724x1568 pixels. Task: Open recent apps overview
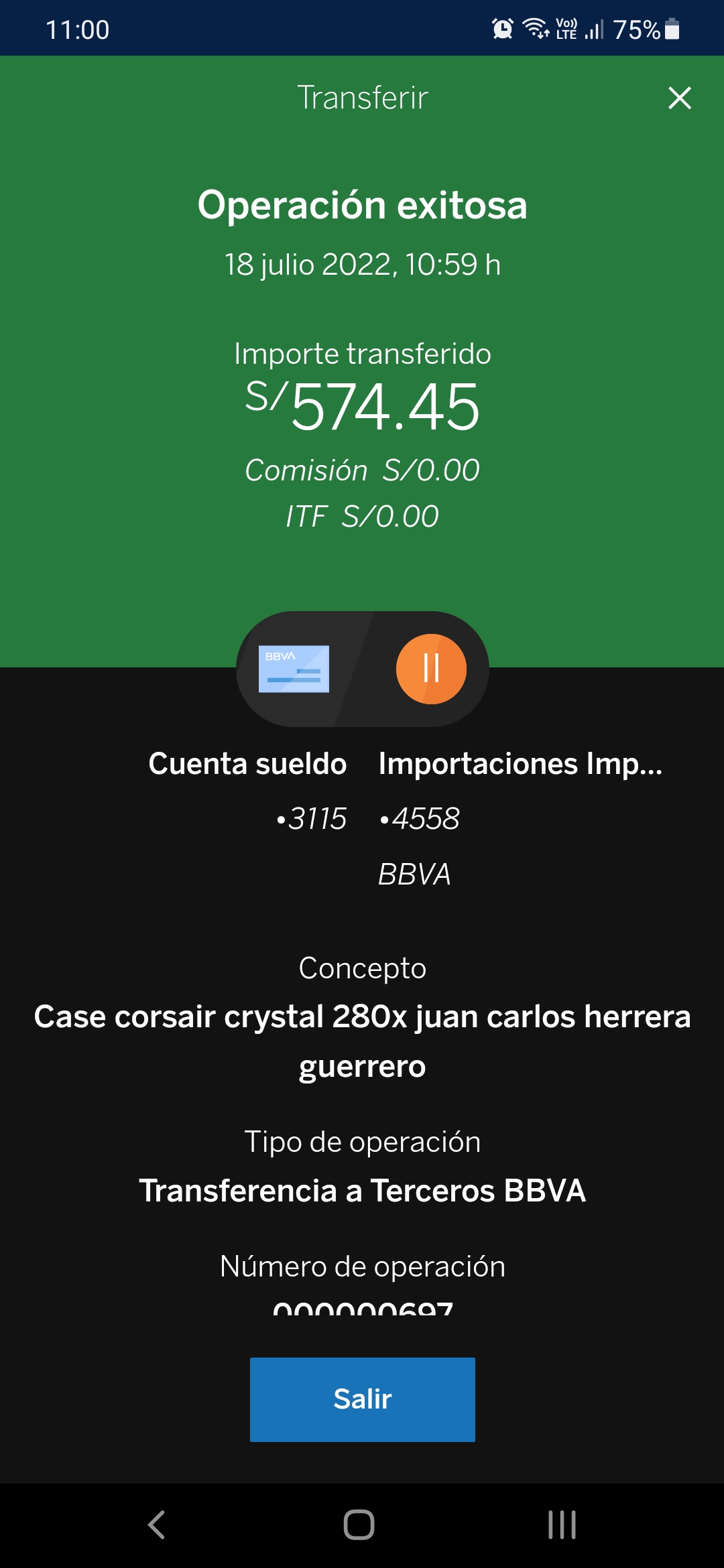[x=562, y=1524]
